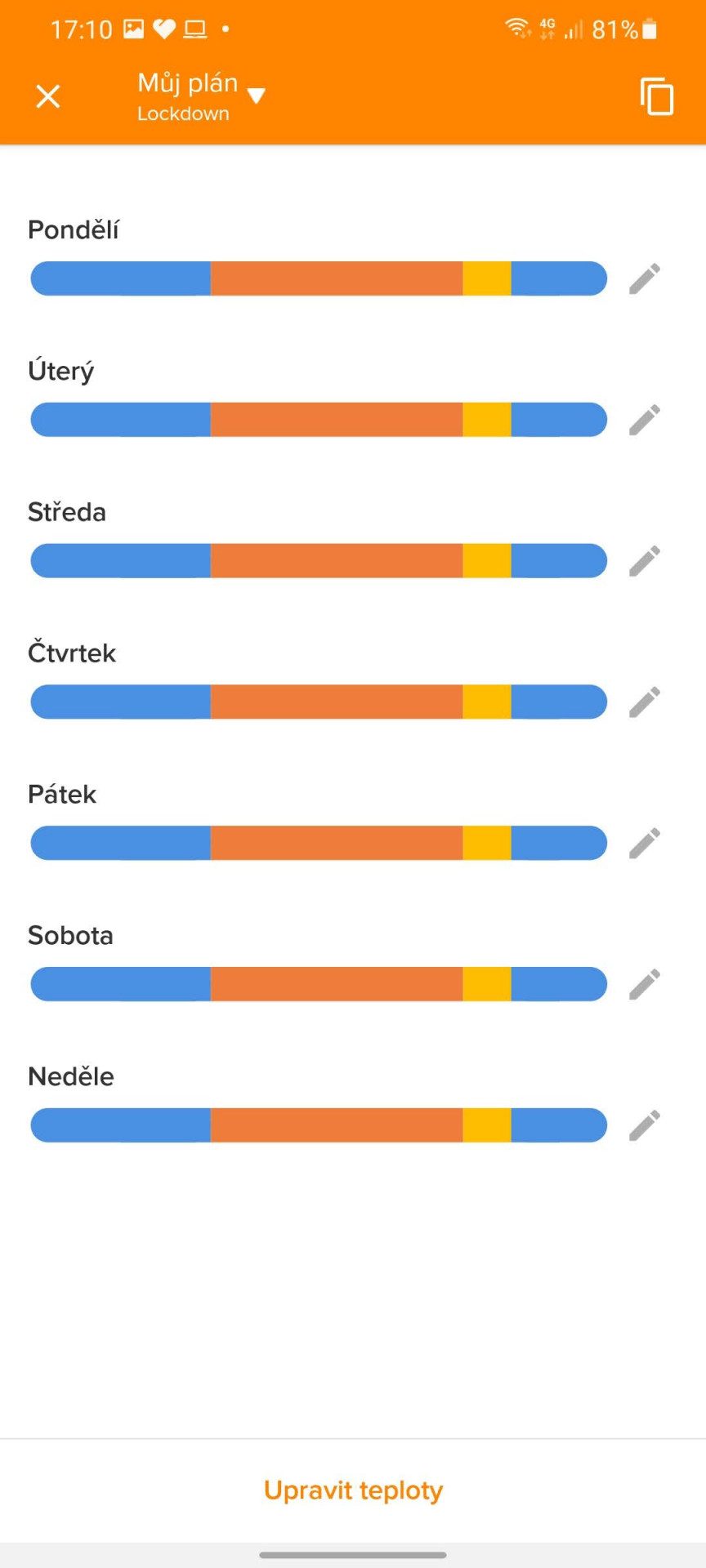
Task: Tap Upravit teploty button
Action: (353, 1490)
